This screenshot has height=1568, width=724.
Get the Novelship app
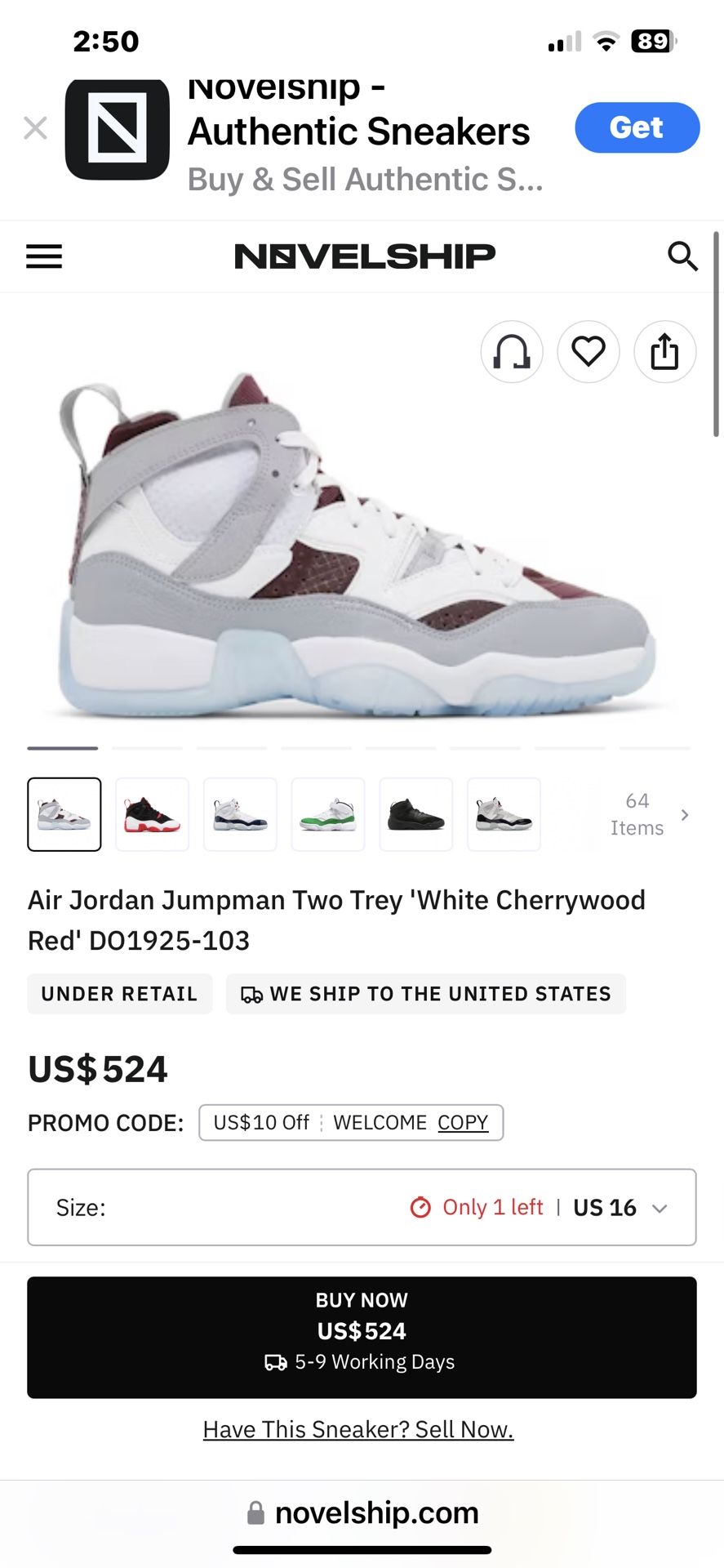tap(637, 127)
